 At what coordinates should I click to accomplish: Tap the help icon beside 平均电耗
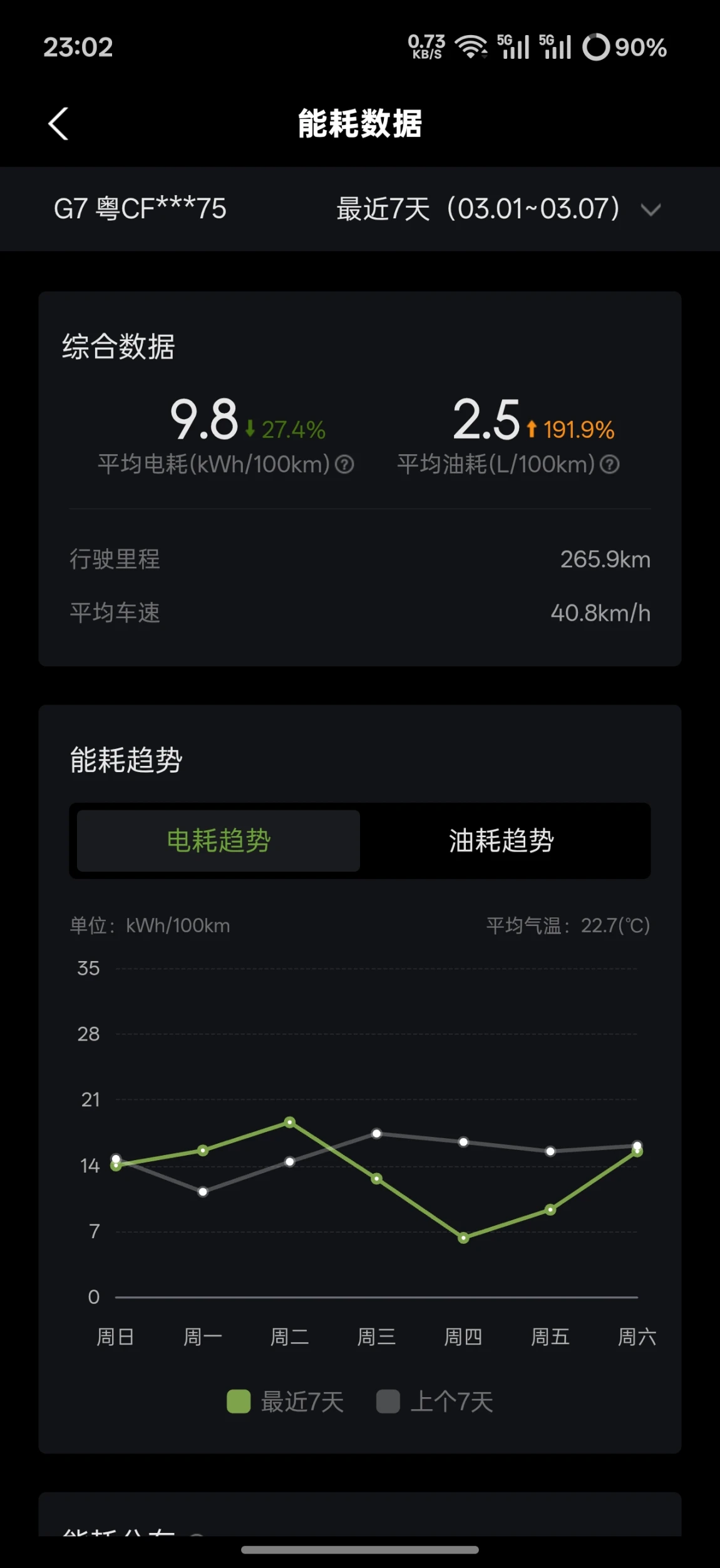[x=344, y=464]
